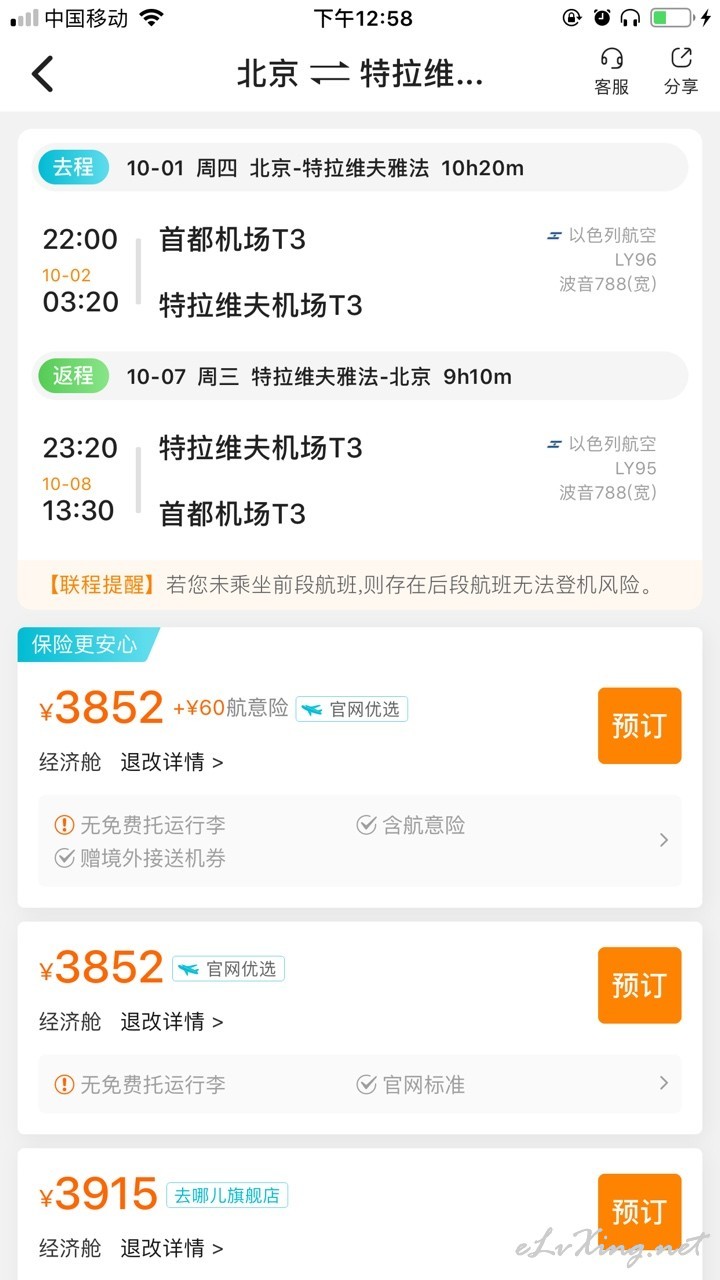Viewport: 720px width, 1280px height.
Task: Open 客服 customer service
Action: [x=612, y=72]
